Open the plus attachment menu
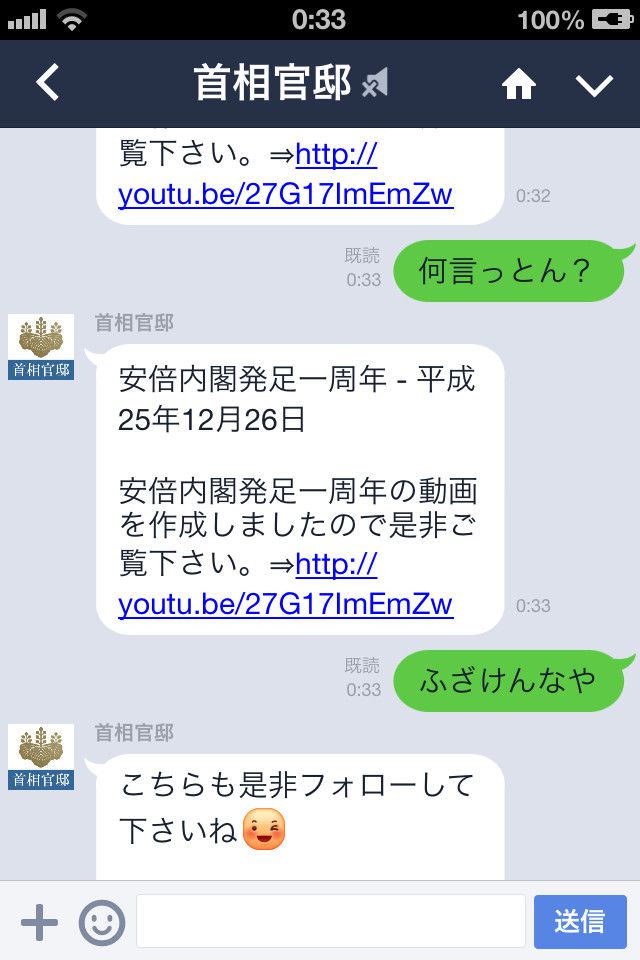This screenshot has height=960, width=640. [x=39, y=922]
